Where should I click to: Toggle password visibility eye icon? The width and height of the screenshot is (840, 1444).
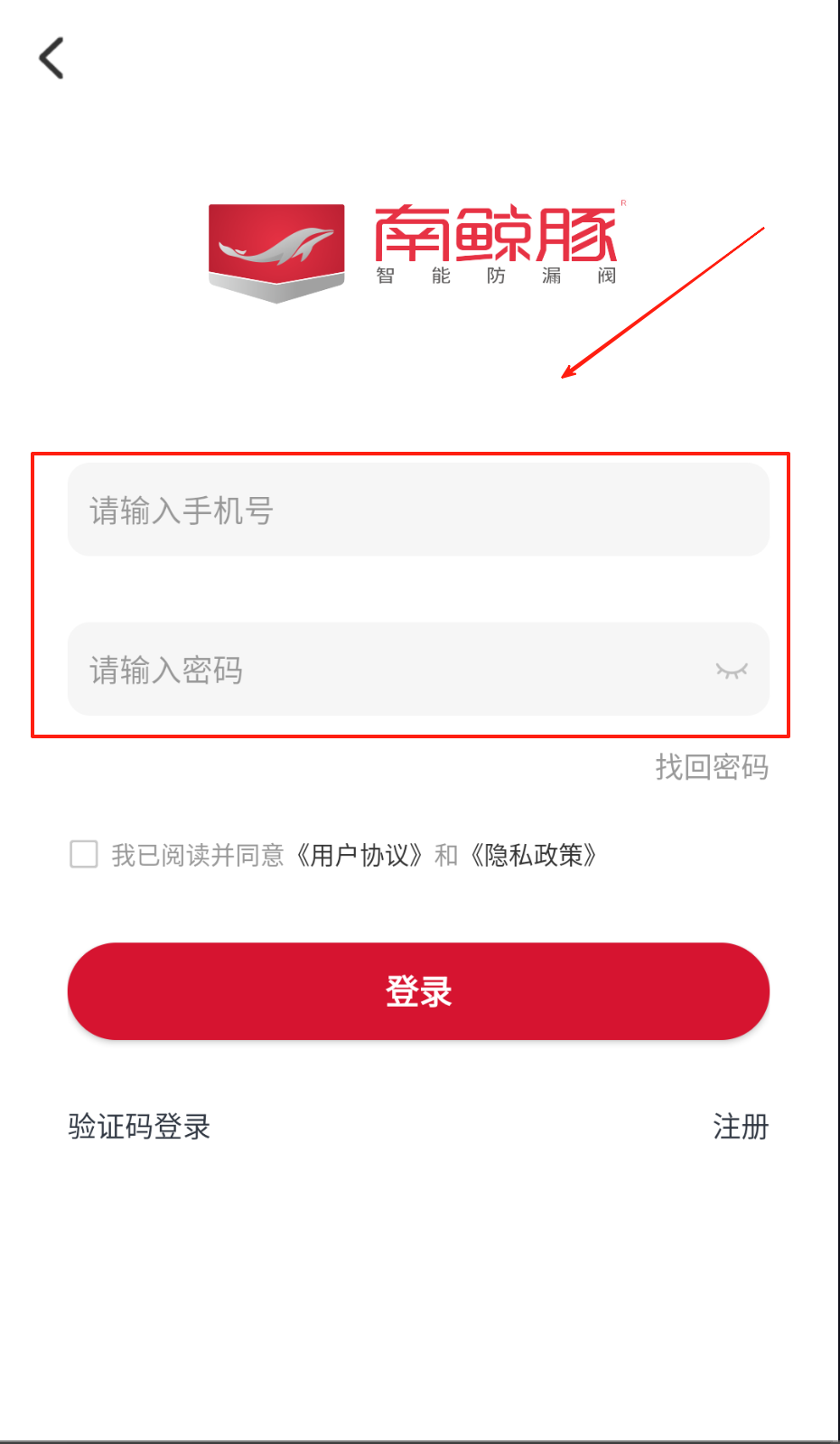[732, 670]
